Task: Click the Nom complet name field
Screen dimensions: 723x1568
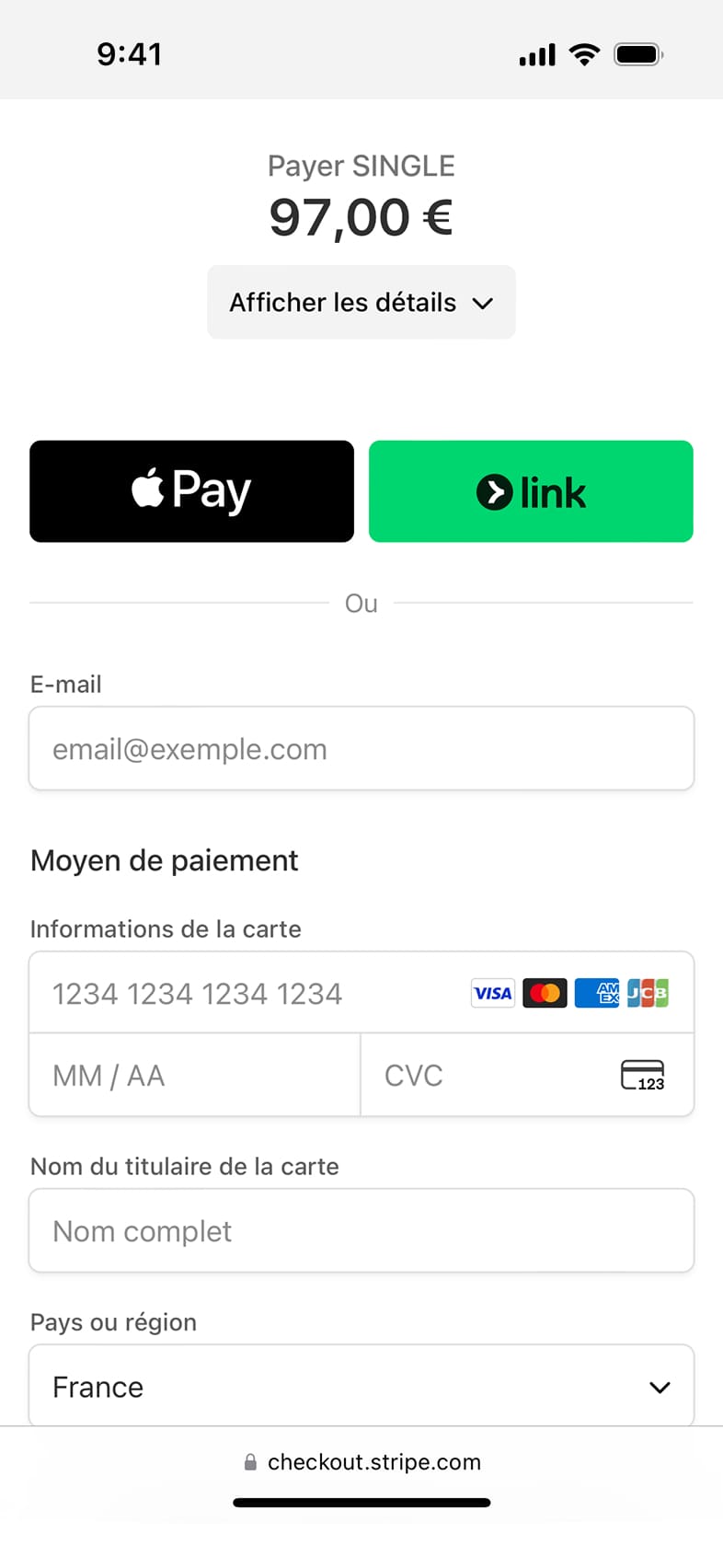Action: point(361,1230)
